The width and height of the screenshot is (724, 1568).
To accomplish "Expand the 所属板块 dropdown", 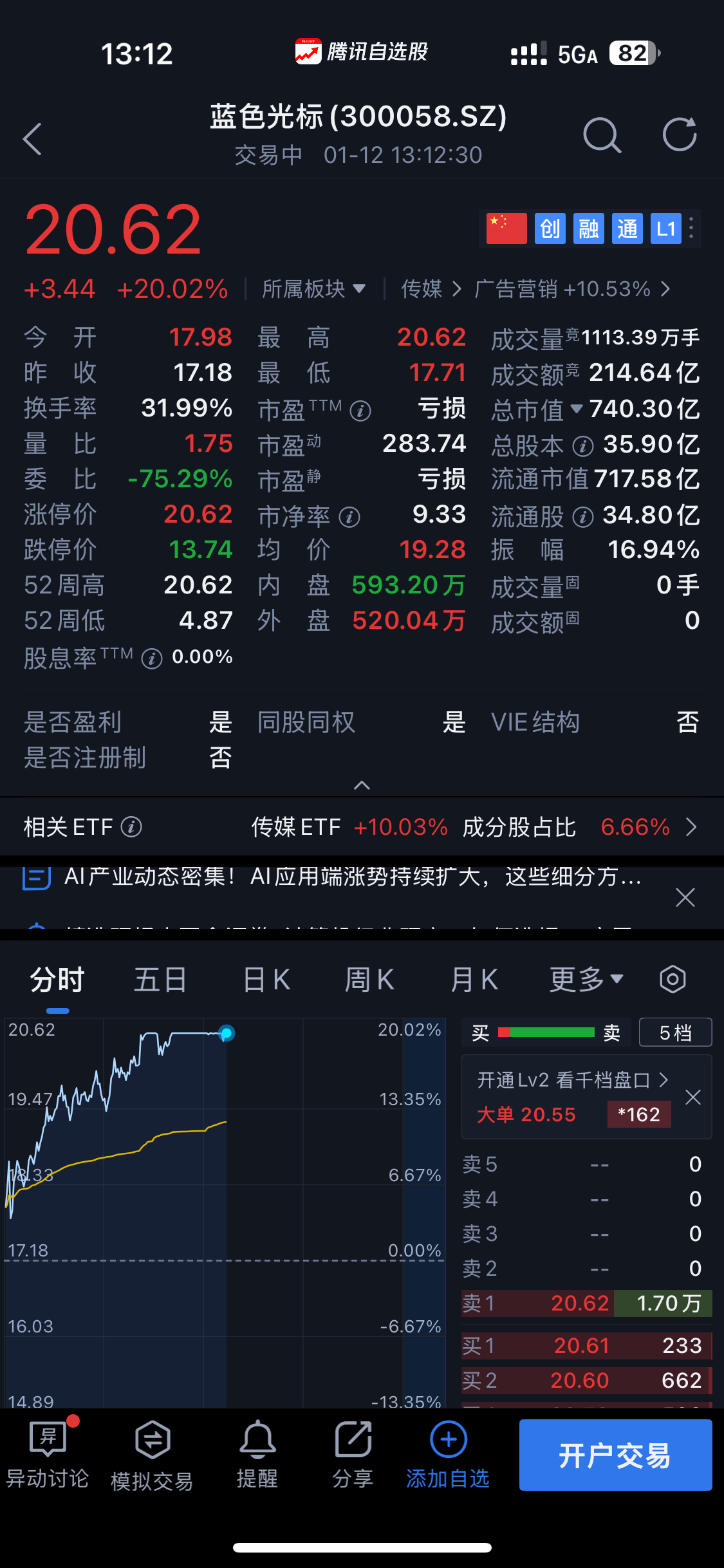I will coord(314,289).
